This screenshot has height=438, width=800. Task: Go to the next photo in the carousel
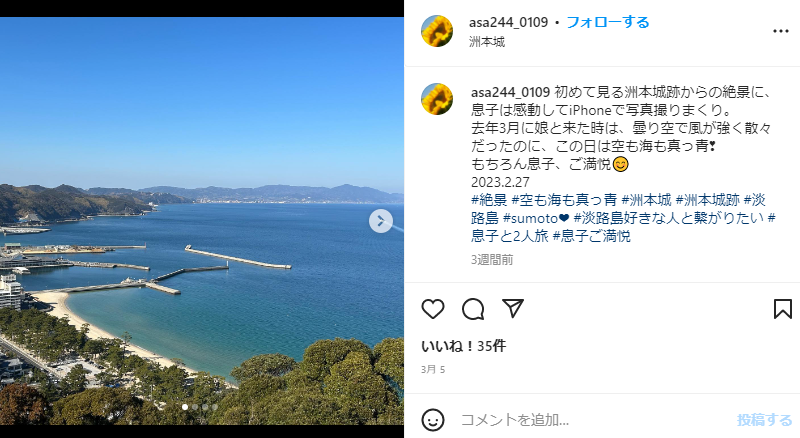[x=381, y=221]
